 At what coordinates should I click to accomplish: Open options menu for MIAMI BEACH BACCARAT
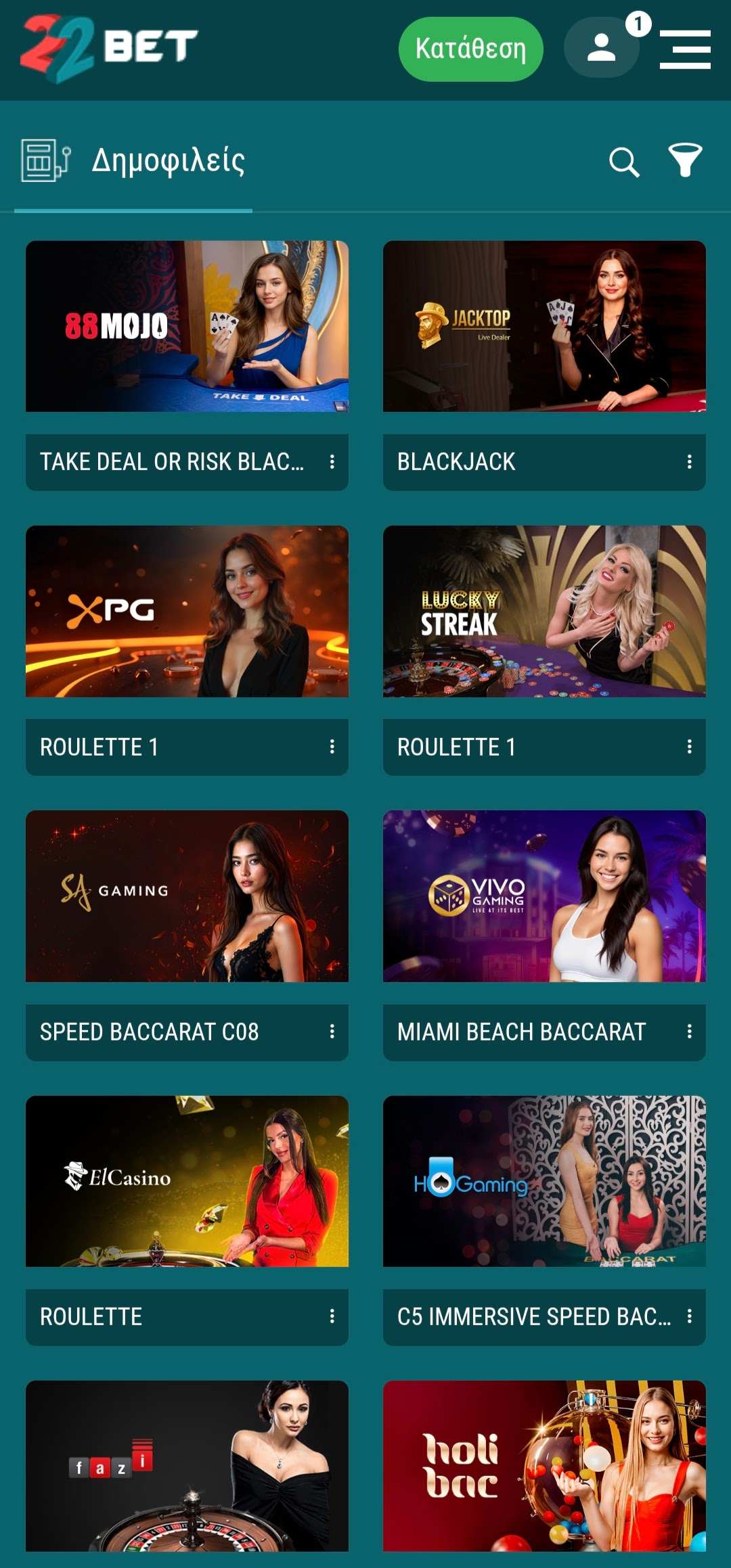coord(689,1032)
